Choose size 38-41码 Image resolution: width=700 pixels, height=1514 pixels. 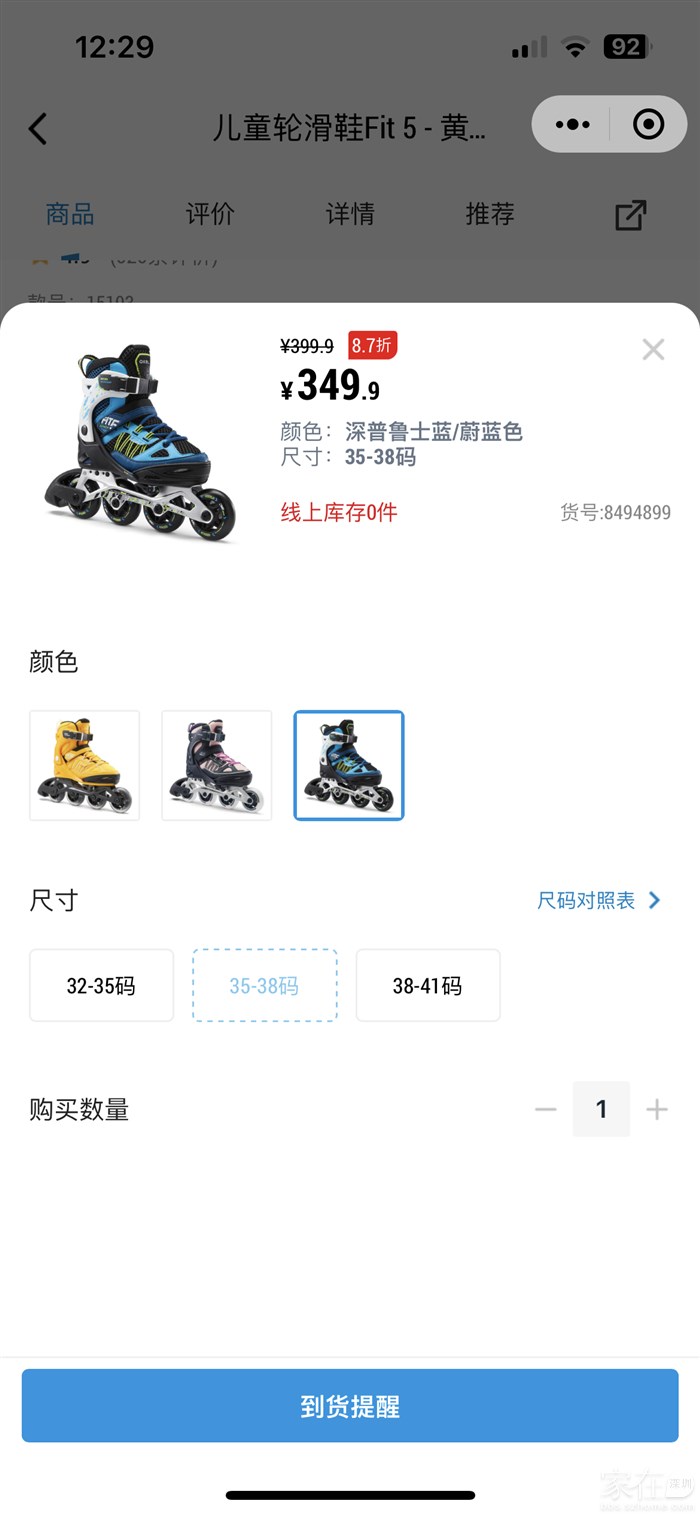(428, 985)
